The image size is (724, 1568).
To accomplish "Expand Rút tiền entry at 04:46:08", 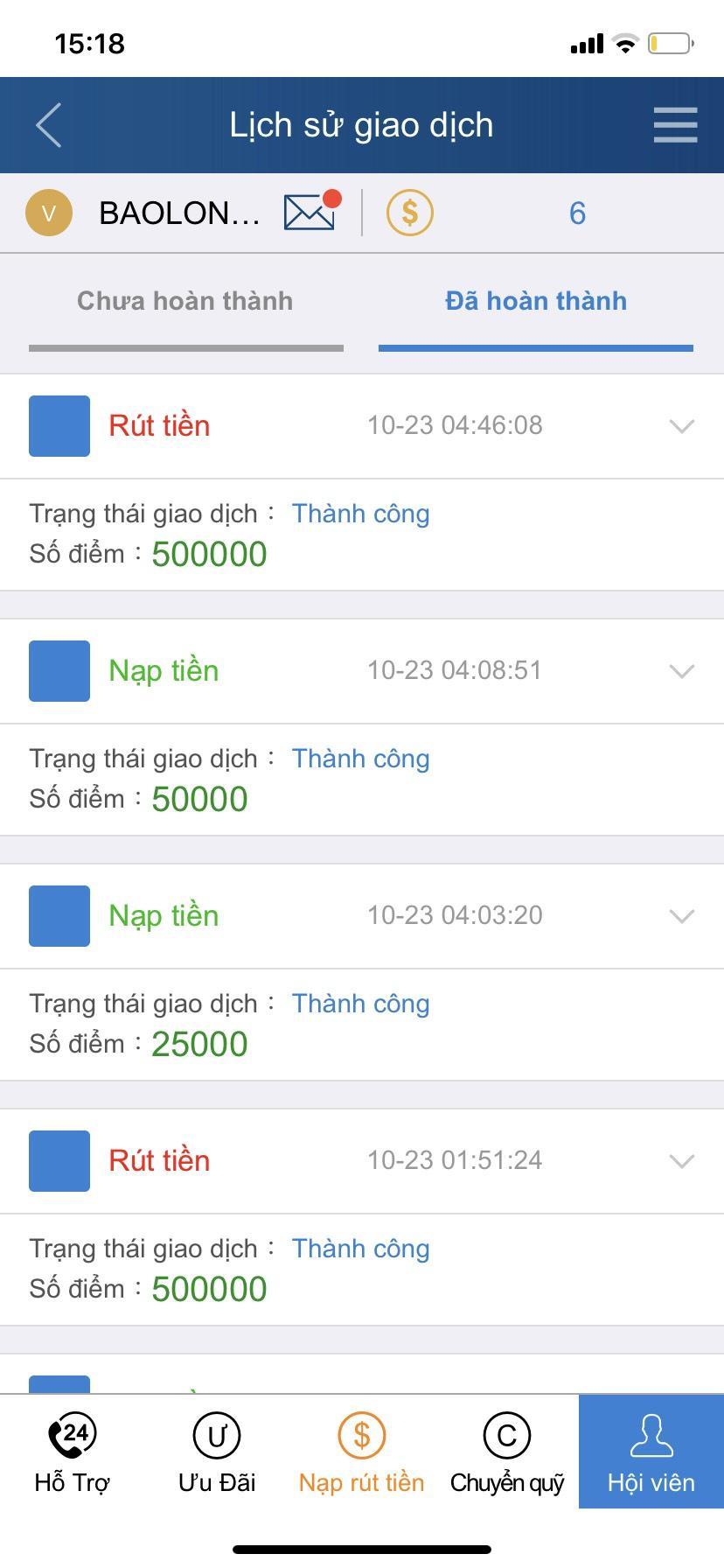I will (681, 426).
